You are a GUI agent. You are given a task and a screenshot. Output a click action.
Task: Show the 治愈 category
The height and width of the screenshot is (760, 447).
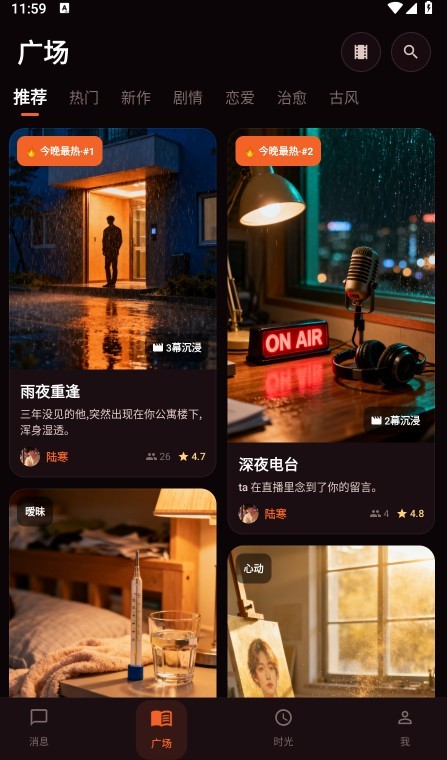(x=292, y=98)
